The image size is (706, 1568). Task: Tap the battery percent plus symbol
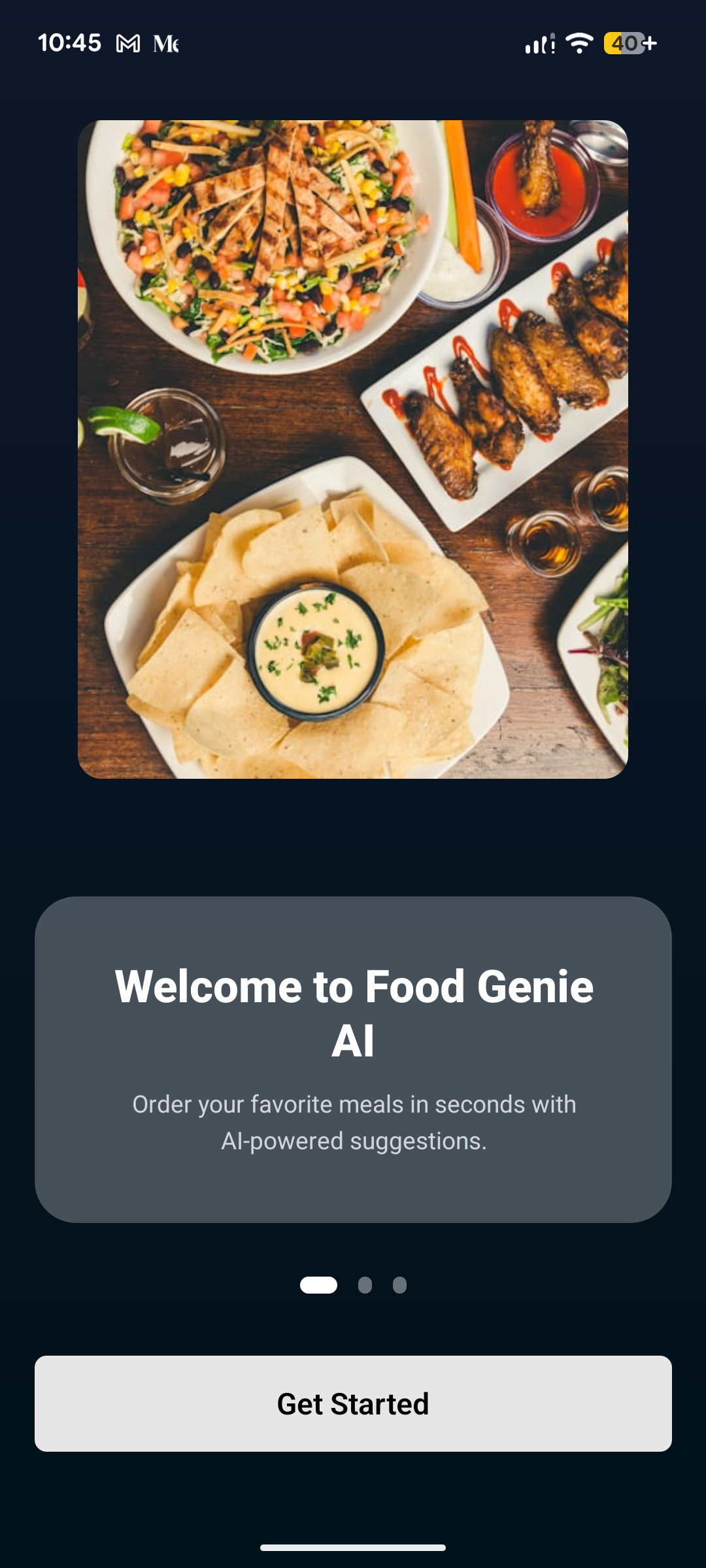[650, 43]
